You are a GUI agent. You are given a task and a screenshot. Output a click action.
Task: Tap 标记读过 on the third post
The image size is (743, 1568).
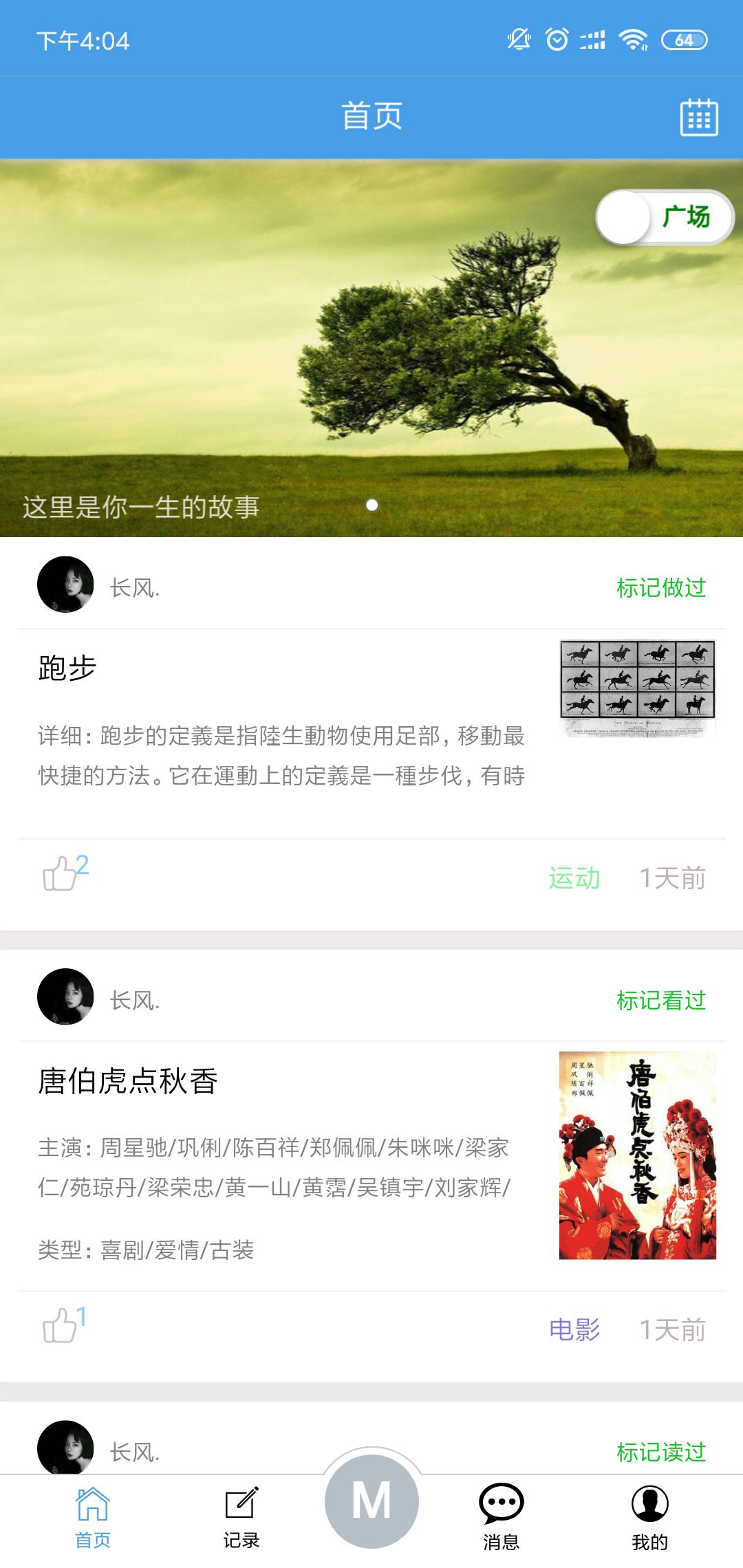click(661, 1452)
